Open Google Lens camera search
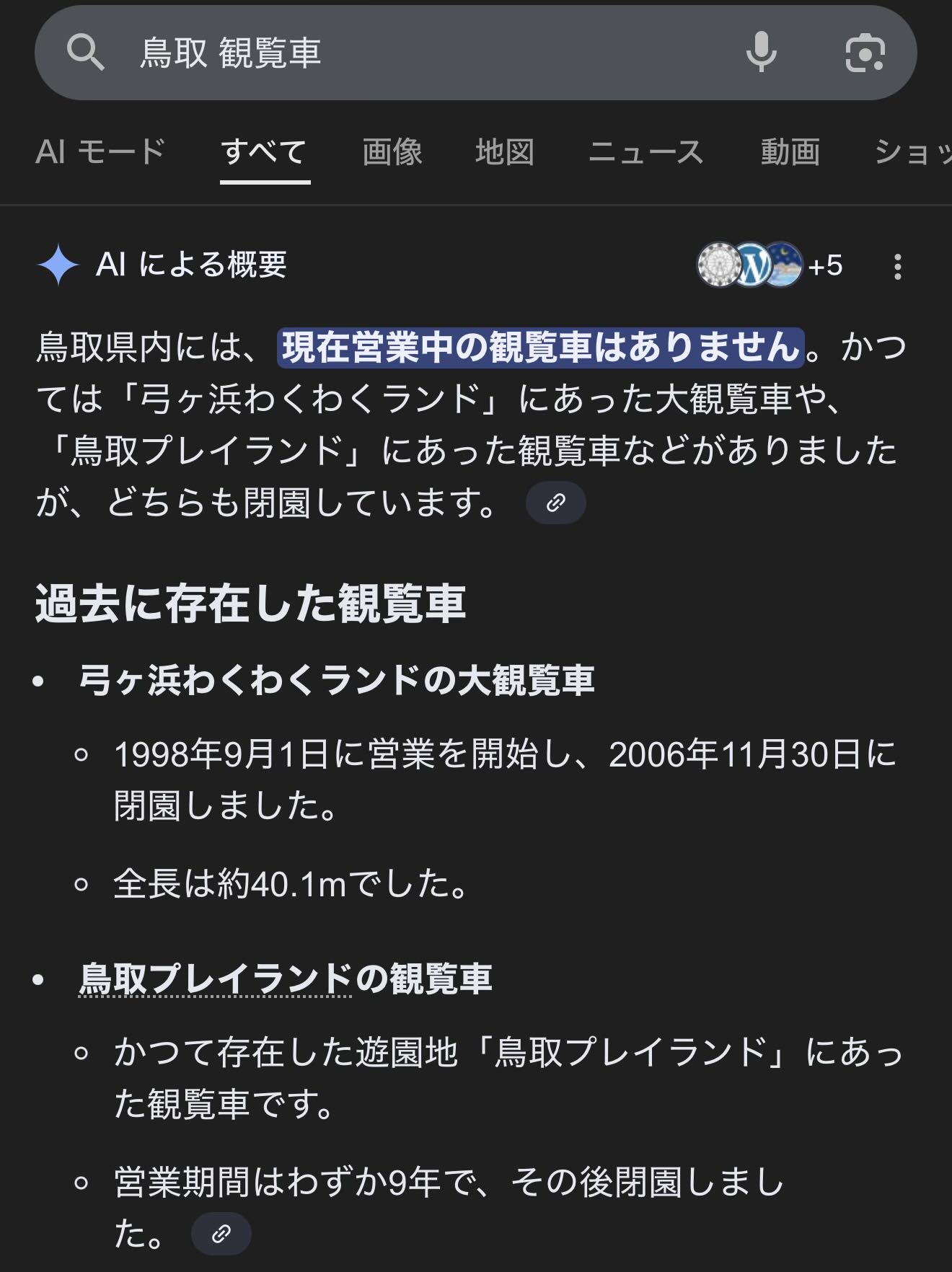 pos(864,53)
